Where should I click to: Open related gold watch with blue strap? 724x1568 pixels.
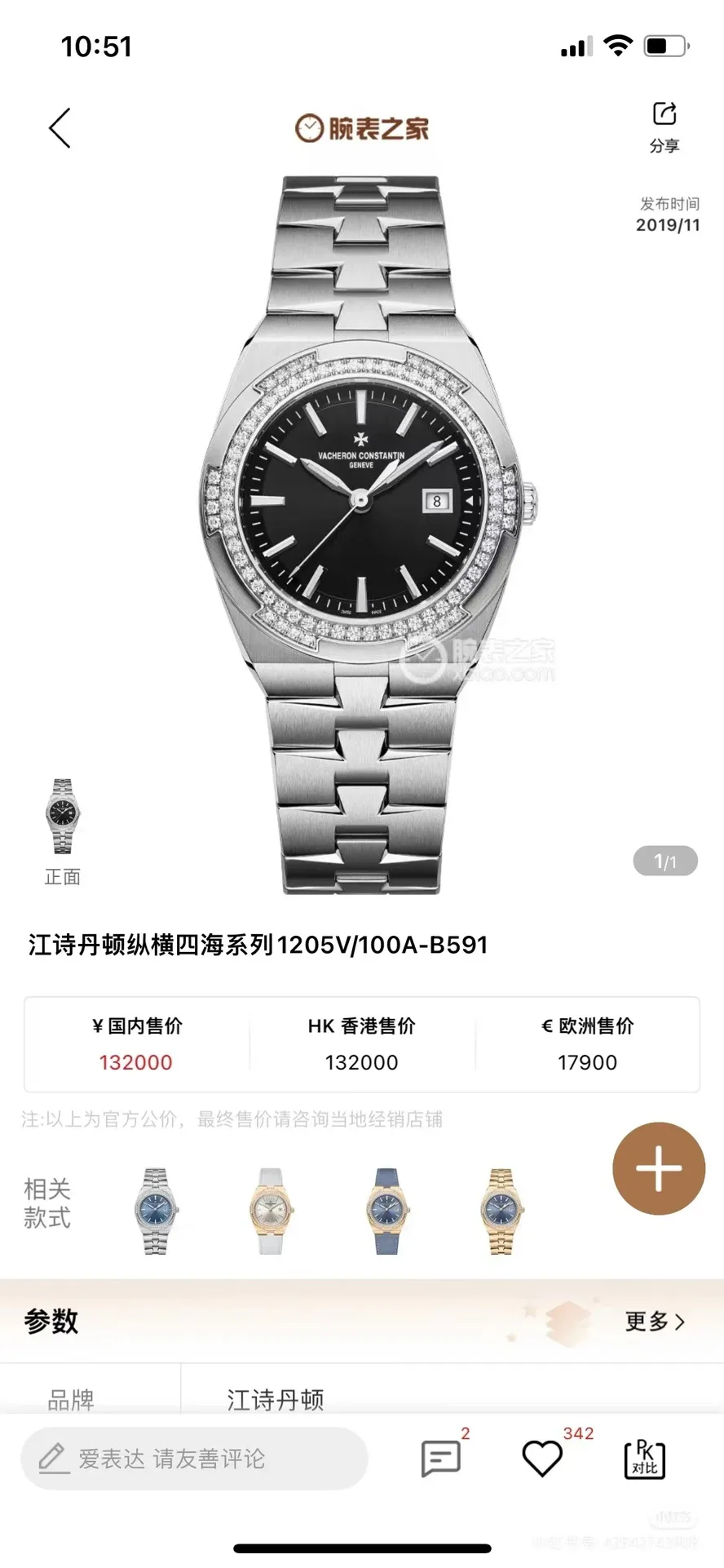386,1211
